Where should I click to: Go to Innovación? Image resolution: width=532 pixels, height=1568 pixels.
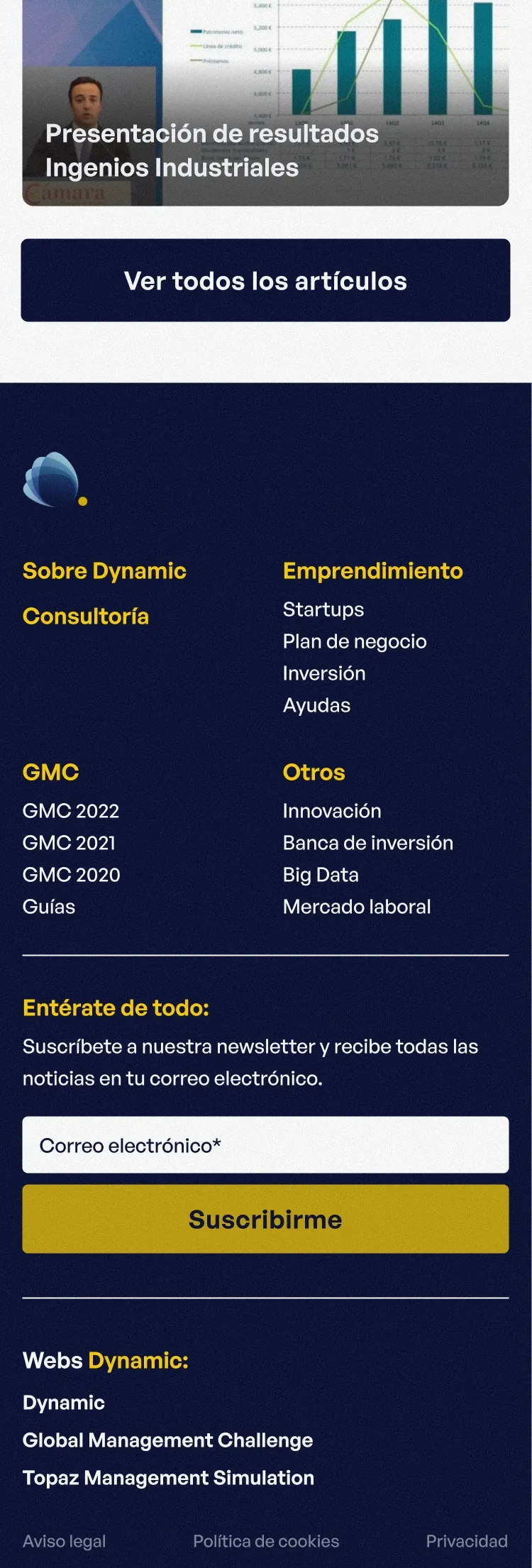(332, 811)
